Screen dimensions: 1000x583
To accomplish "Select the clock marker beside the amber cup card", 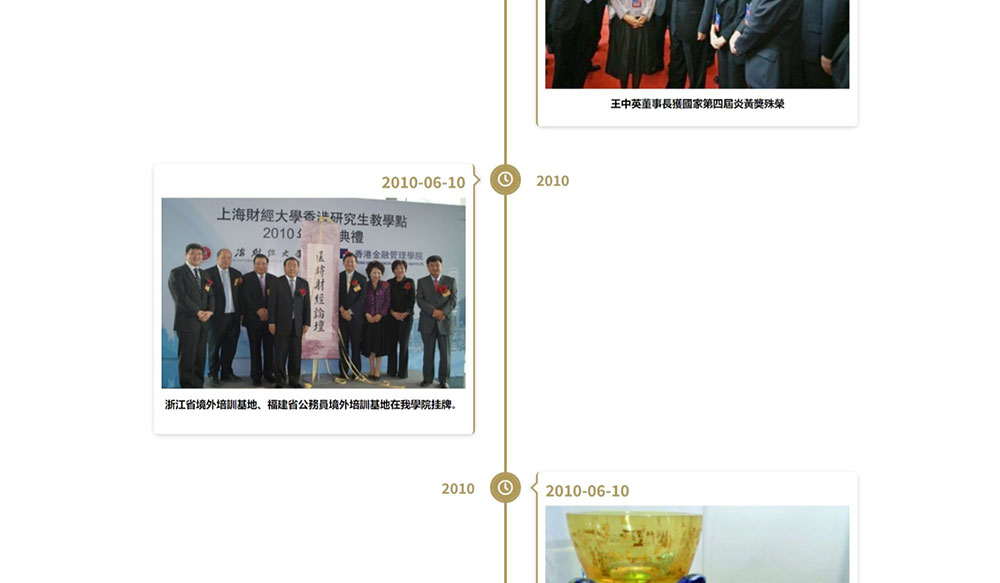I will (505, 488).
